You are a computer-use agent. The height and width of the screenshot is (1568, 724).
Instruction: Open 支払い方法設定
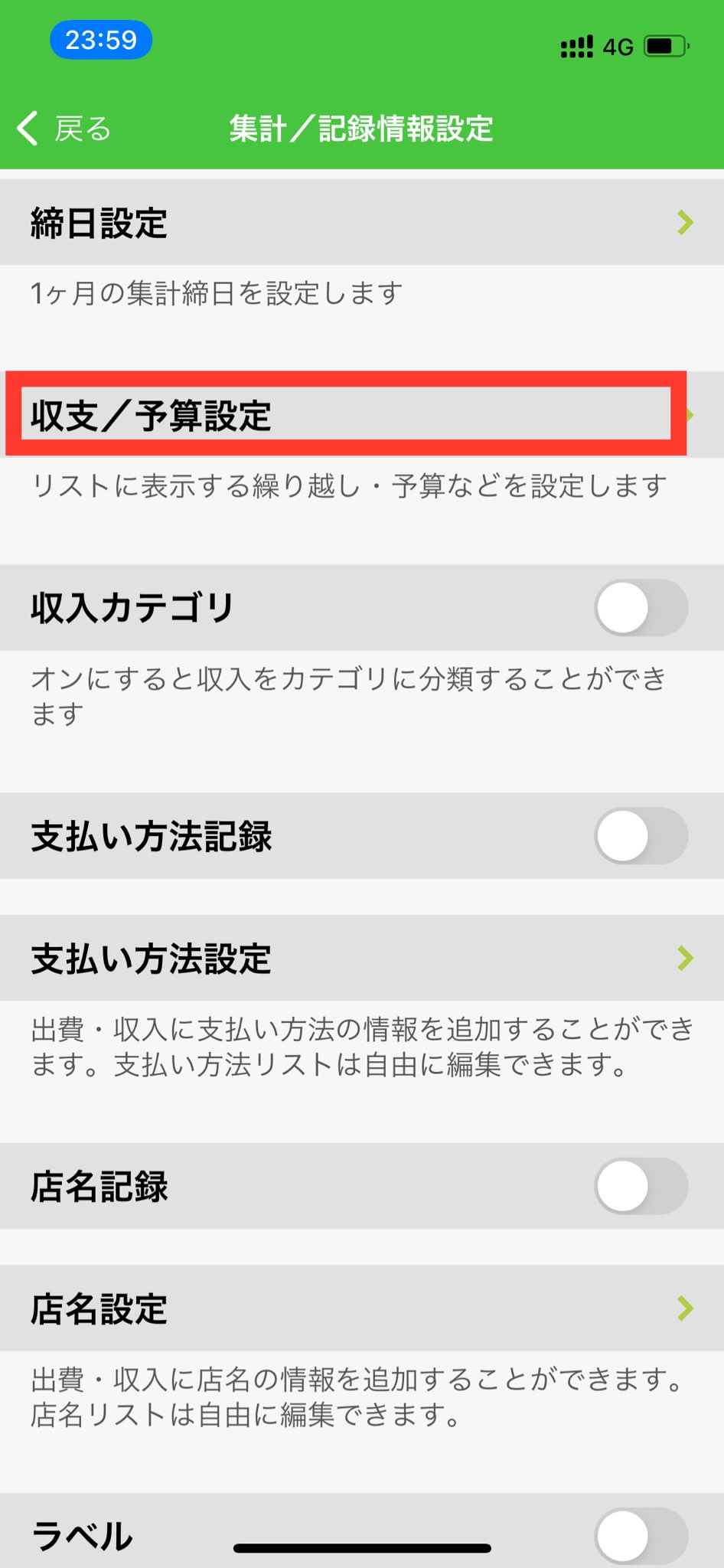(x=361, y=958)
